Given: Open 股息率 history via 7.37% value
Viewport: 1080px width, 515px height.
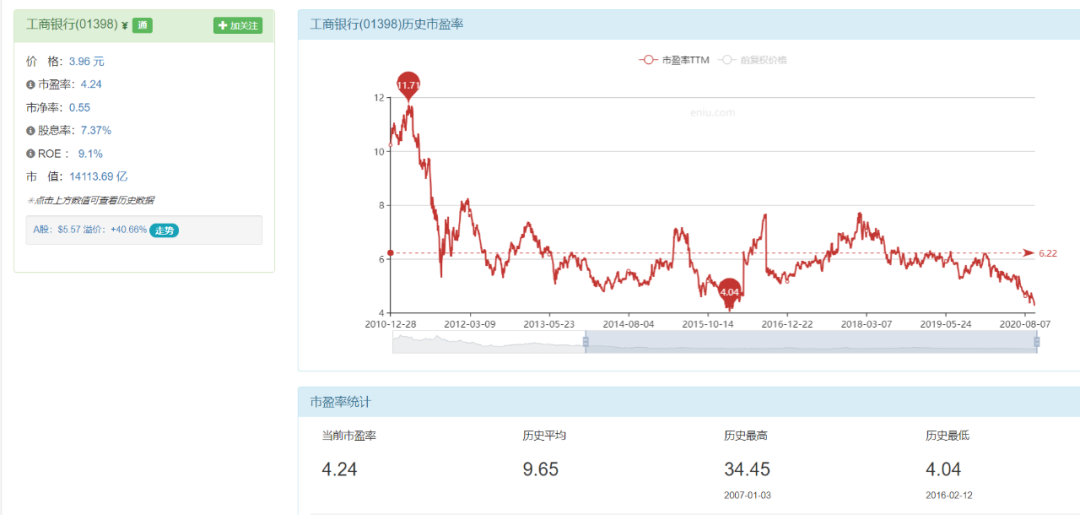Looking at the screenshot, I should tap(96, 130).
